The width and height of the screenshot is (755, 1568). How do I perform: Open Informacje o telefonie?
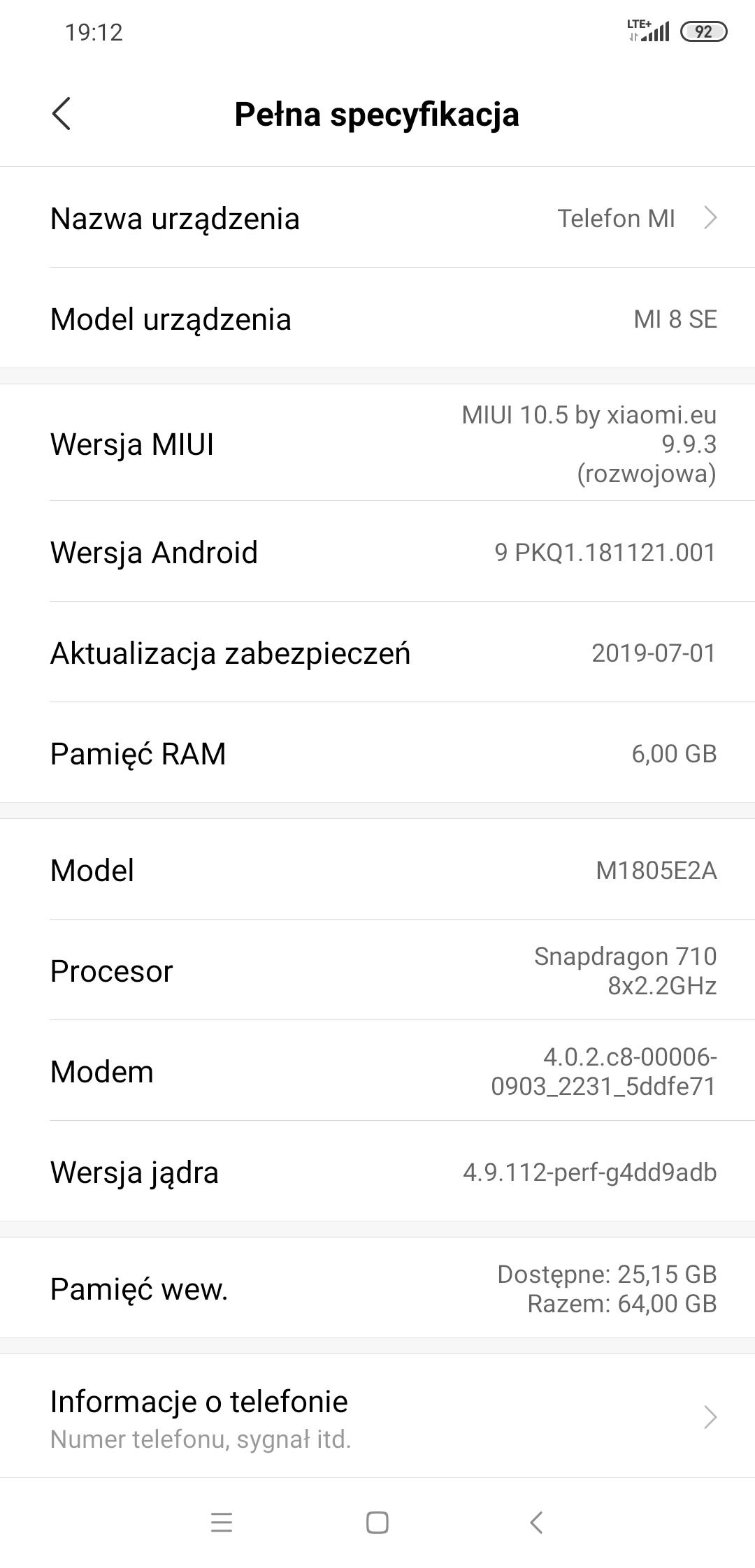coord(377,1417)
